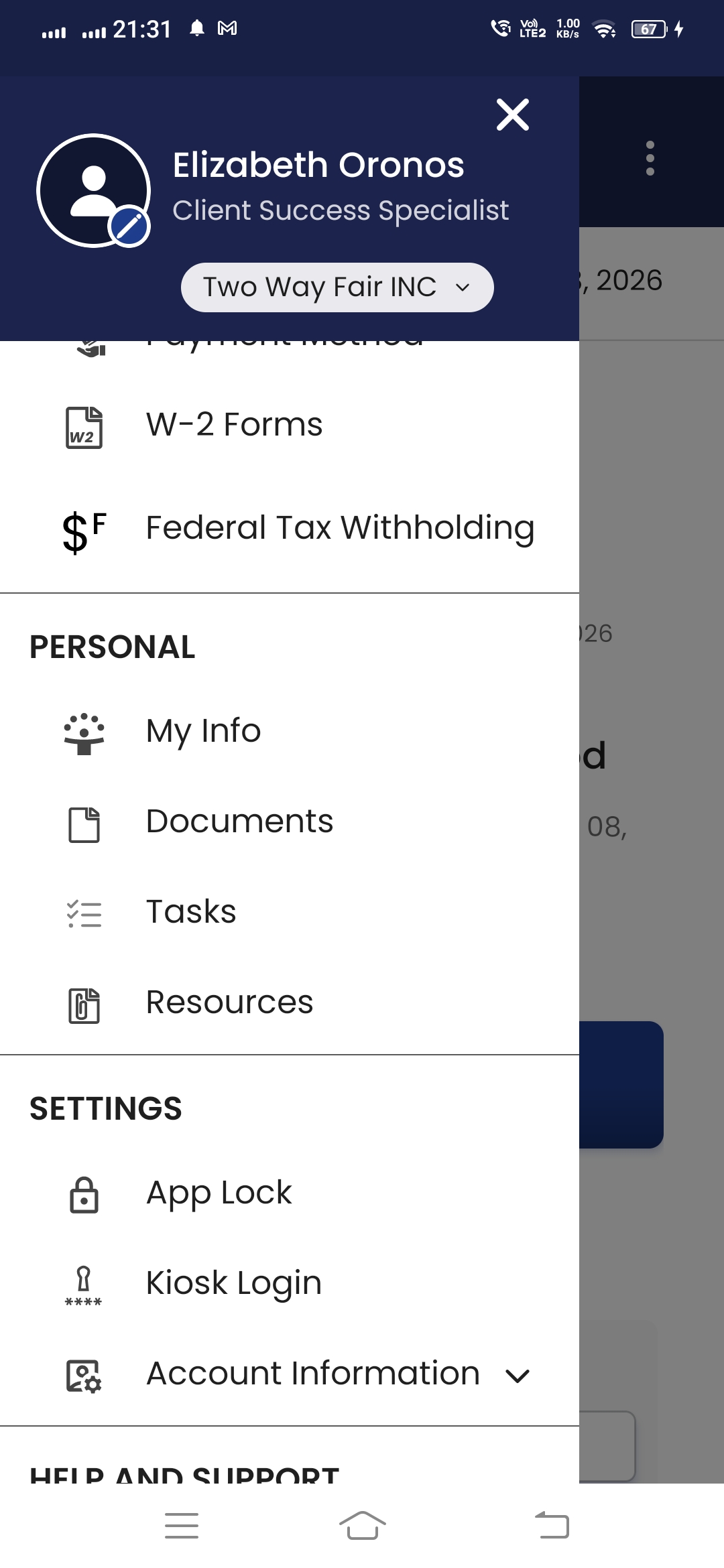
Task: Open Documents
Action: [x=290, y=822]
